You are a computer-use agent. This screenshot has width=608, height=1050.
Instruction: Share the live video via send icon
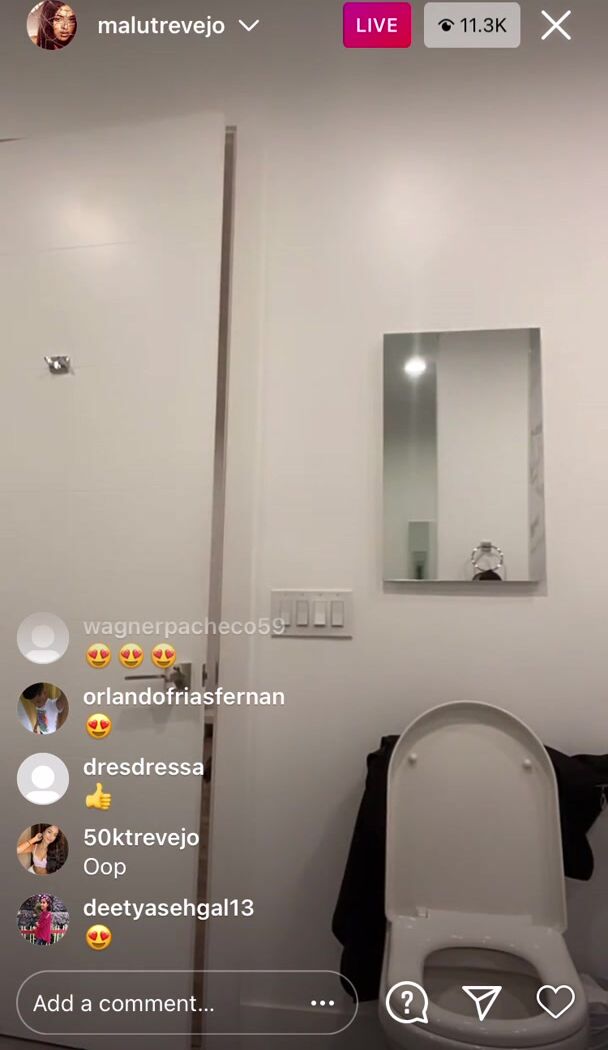click(x=481, y=1002)
